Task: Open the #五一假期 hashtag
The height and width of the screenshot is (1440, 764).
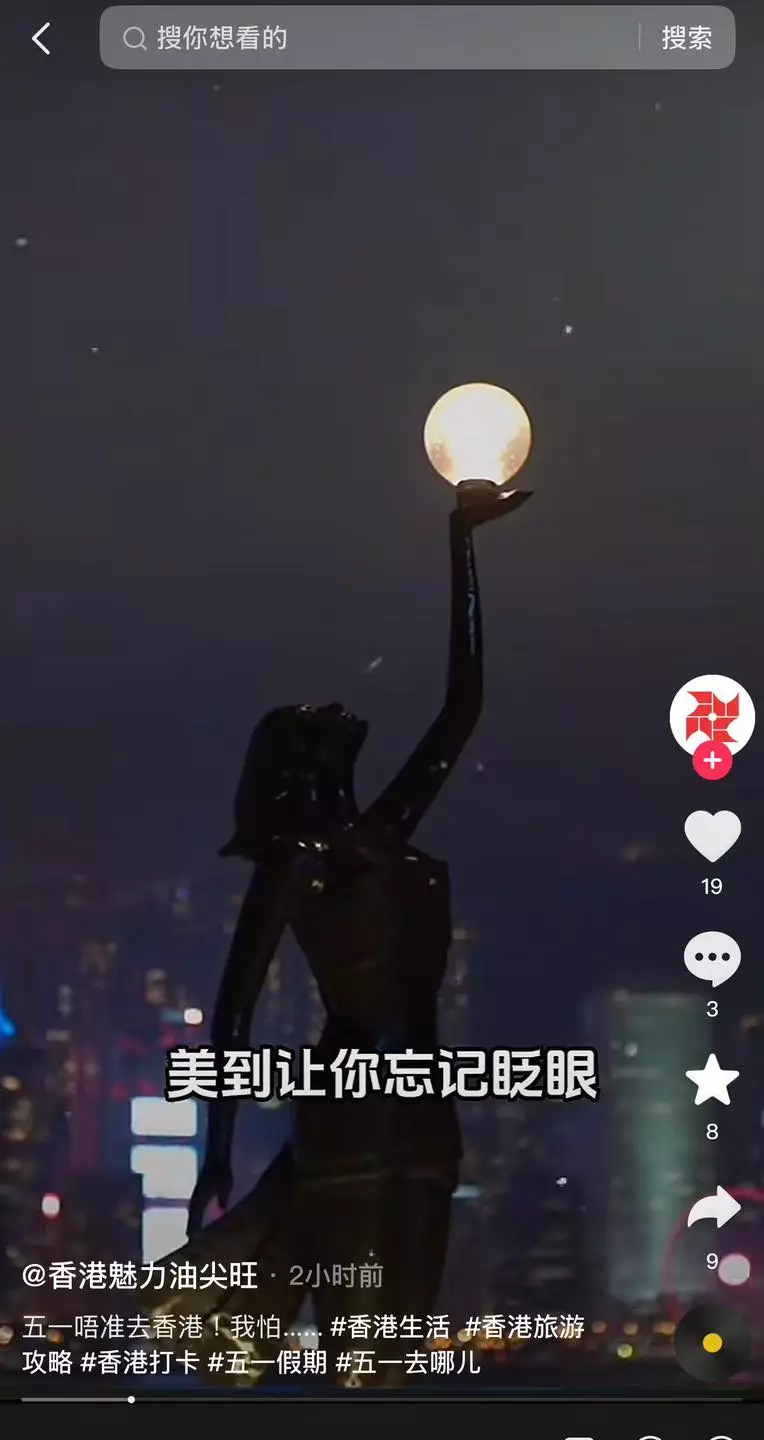Action: coord(267,1362)
